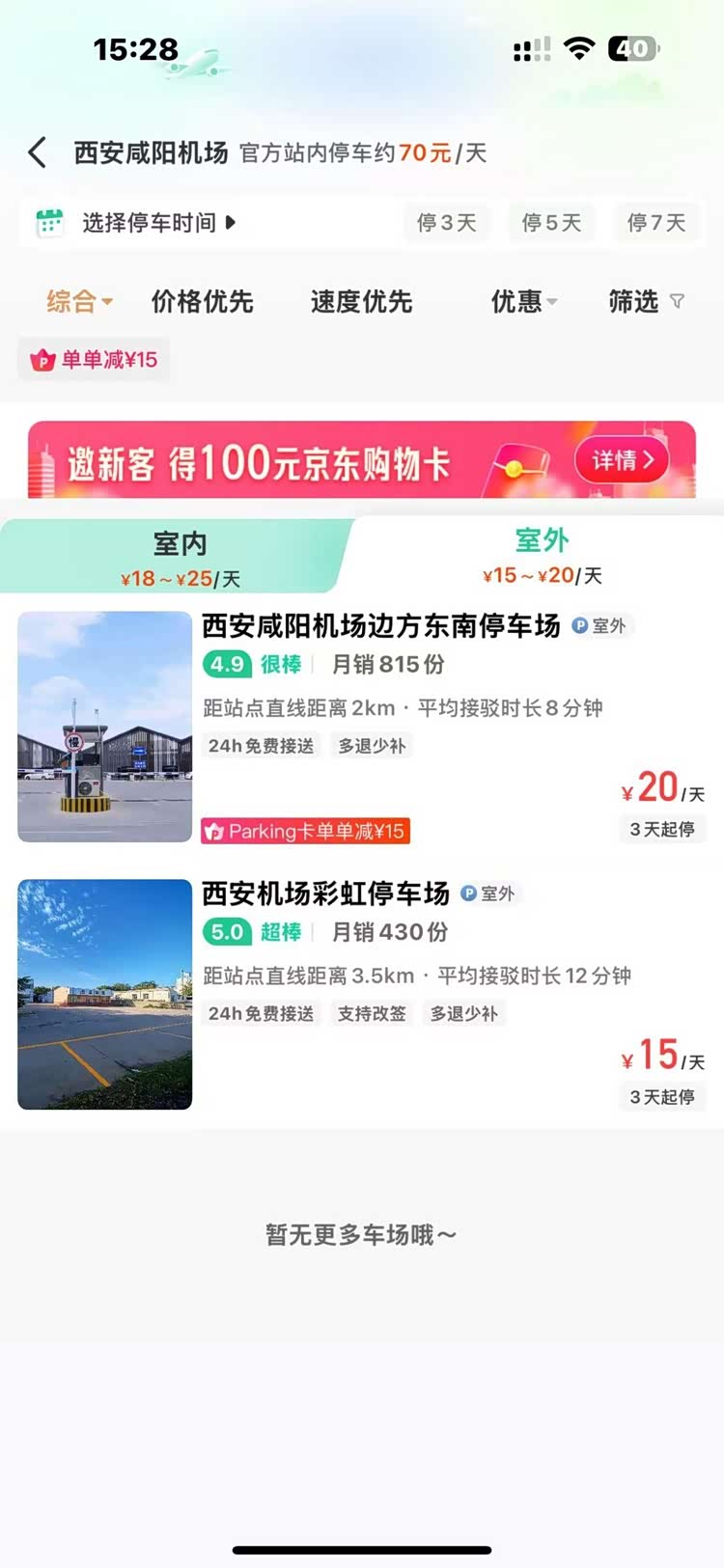Open 西安机场彩虹停车场 listing
Image resolution: width=724 pixels, height=1568 pixels.
tap(325, 894)
